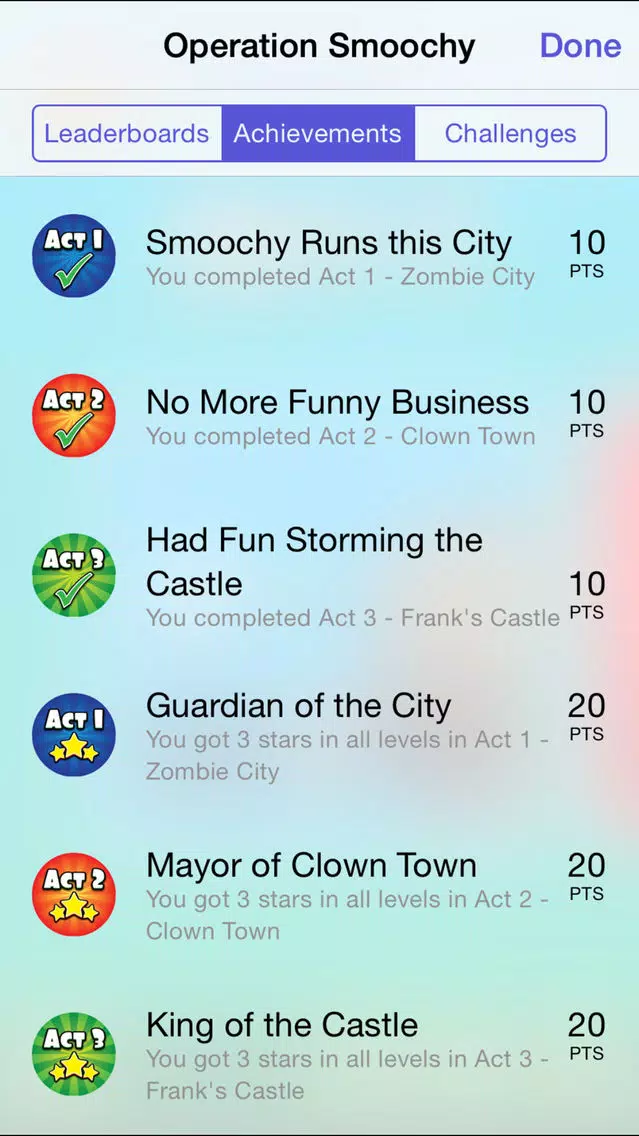The width and height of the screenshot is (639, 1136).
Task: Select the Achievements tab
Action: 318,133
